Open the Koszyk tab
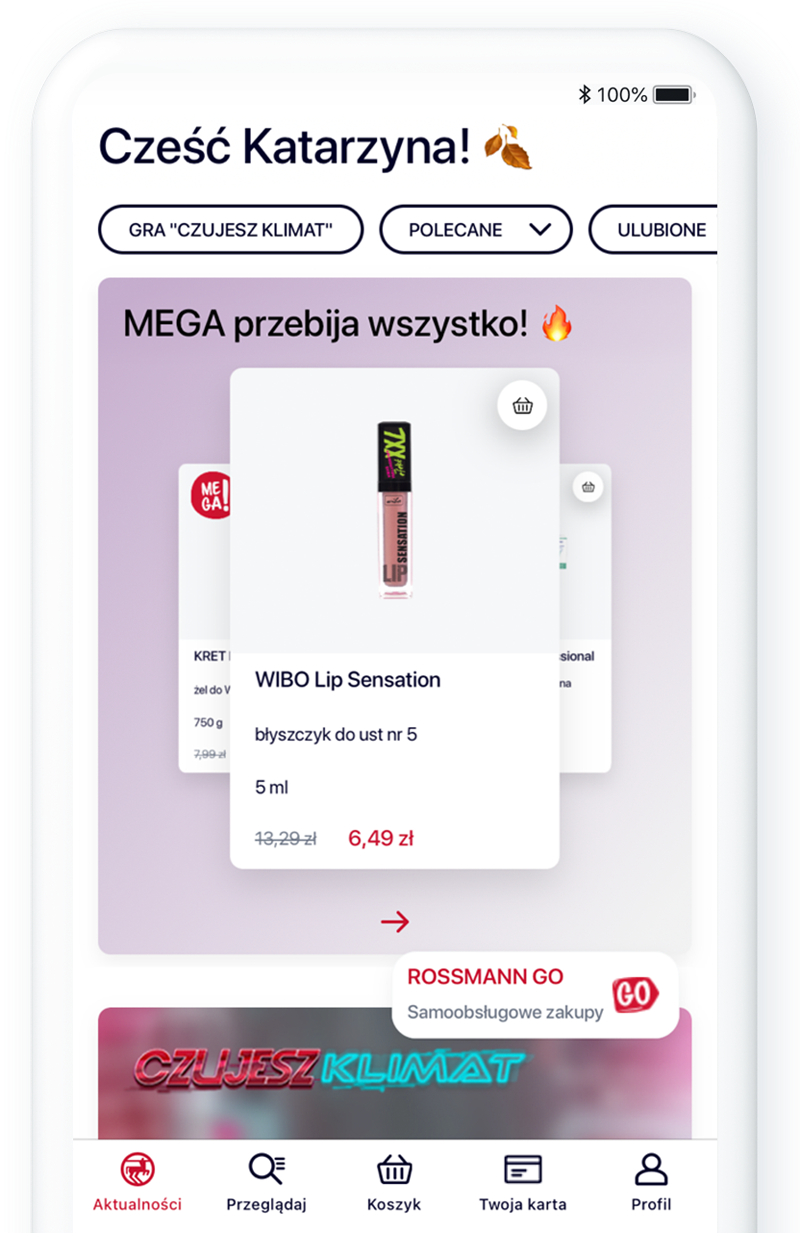The image size is (800, 1233). [x=394, y=1181]
